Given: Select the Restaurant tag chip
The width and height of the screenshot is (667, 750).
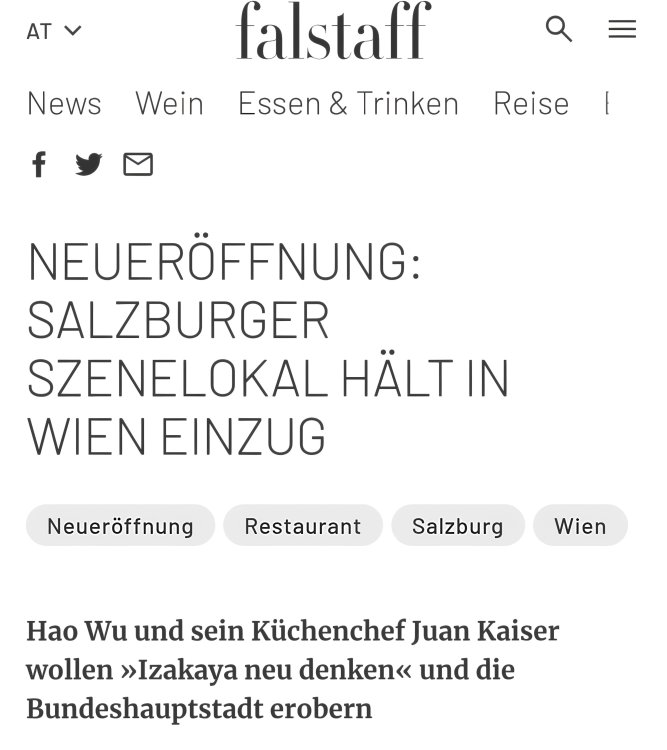Looking at the screenshot, I should (x=303, y=525).
